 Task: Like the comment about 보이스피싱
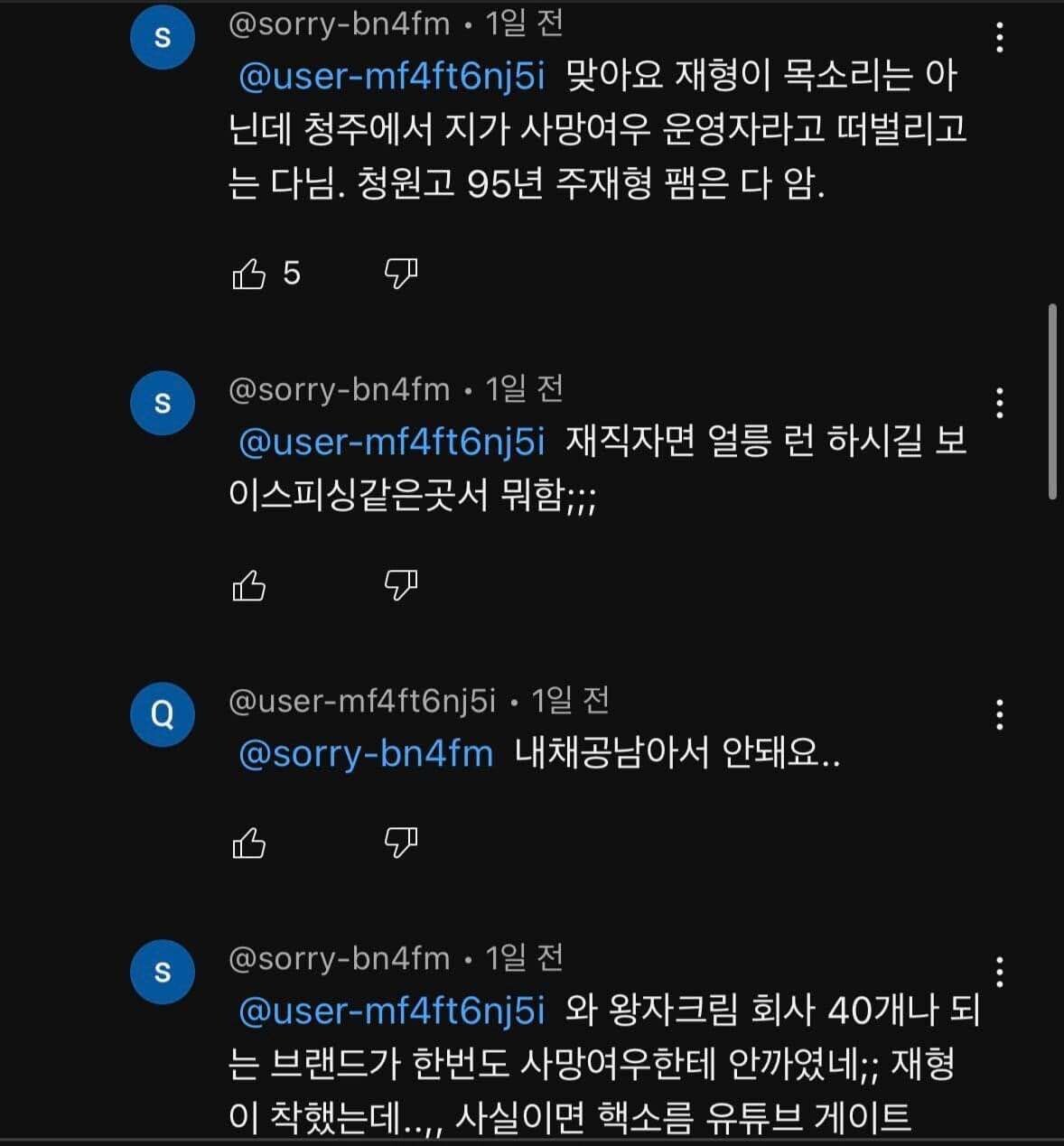click(249, 585)
